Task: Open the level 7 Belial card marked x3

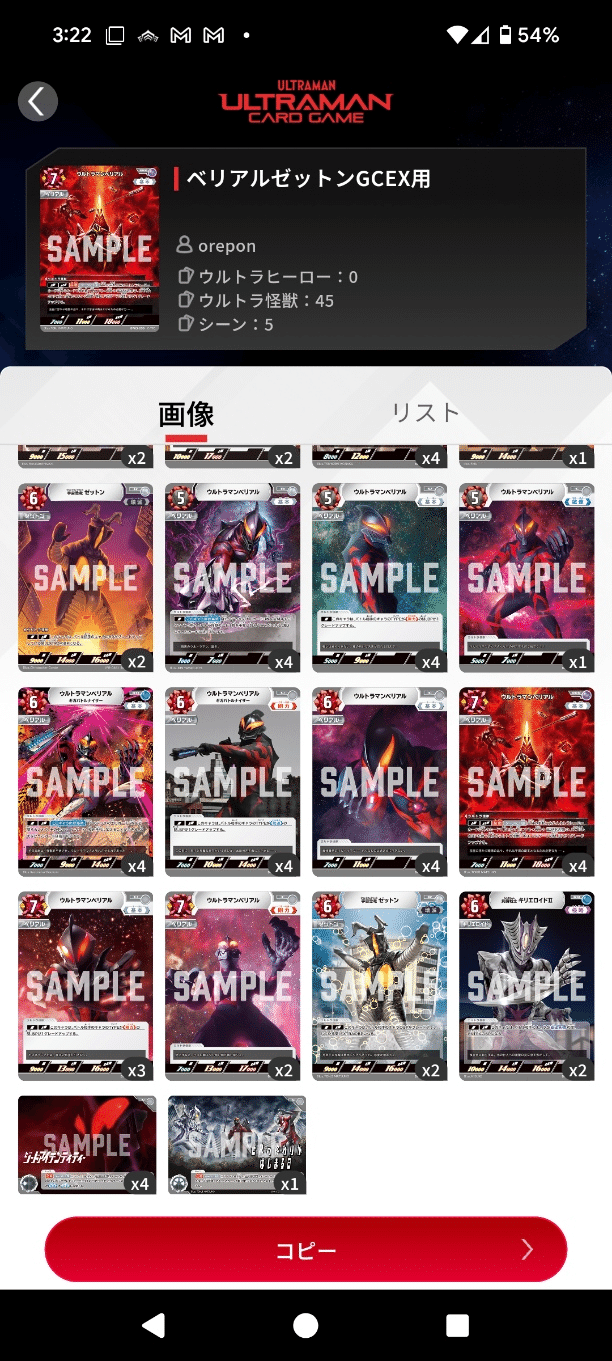Action: point(86,985)
